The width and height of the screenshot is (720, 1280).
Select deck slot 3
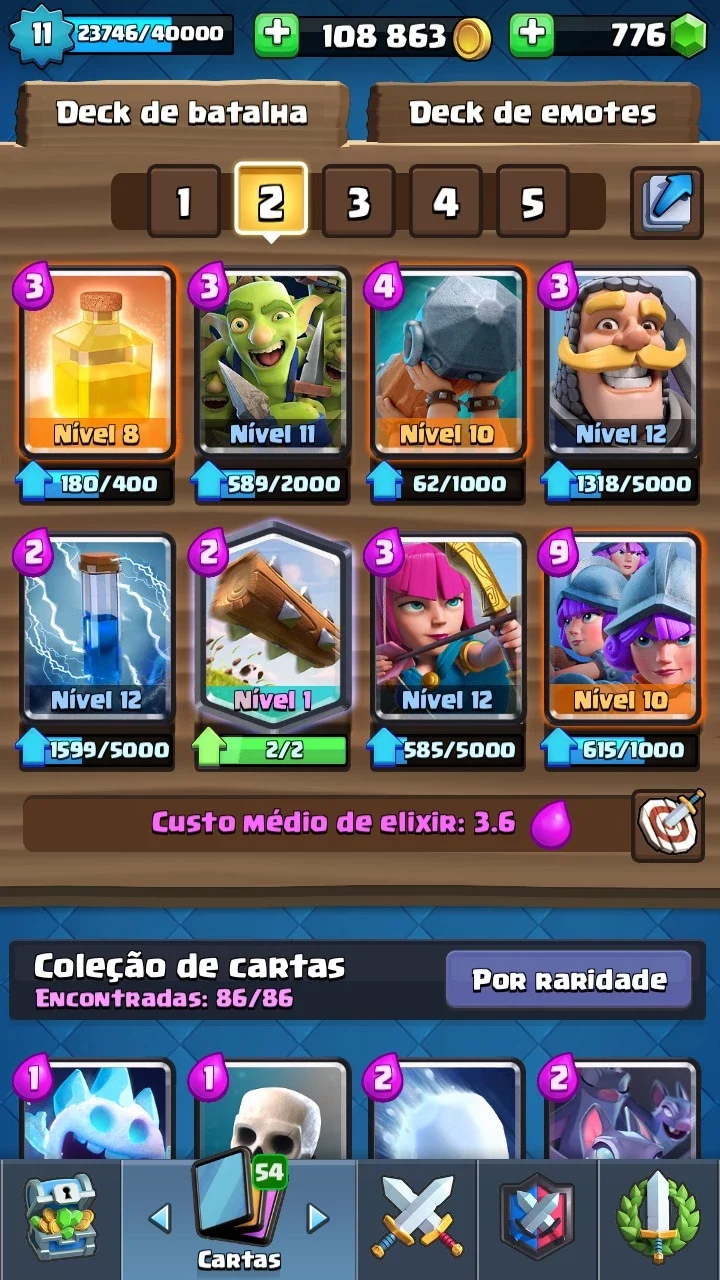click(358, 202)
